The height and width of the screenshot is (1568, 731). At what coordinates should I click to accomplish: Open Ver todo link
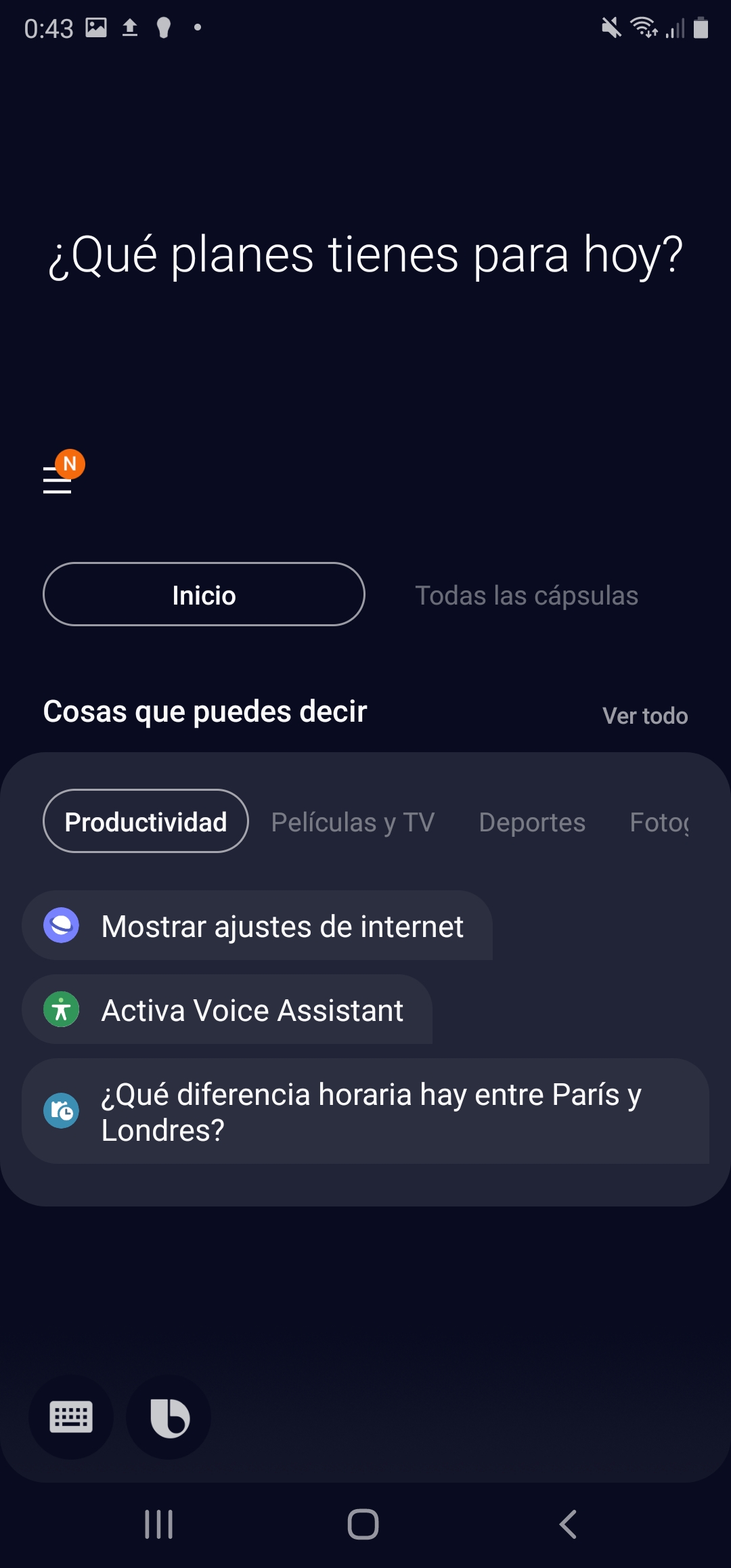[645, 716]
